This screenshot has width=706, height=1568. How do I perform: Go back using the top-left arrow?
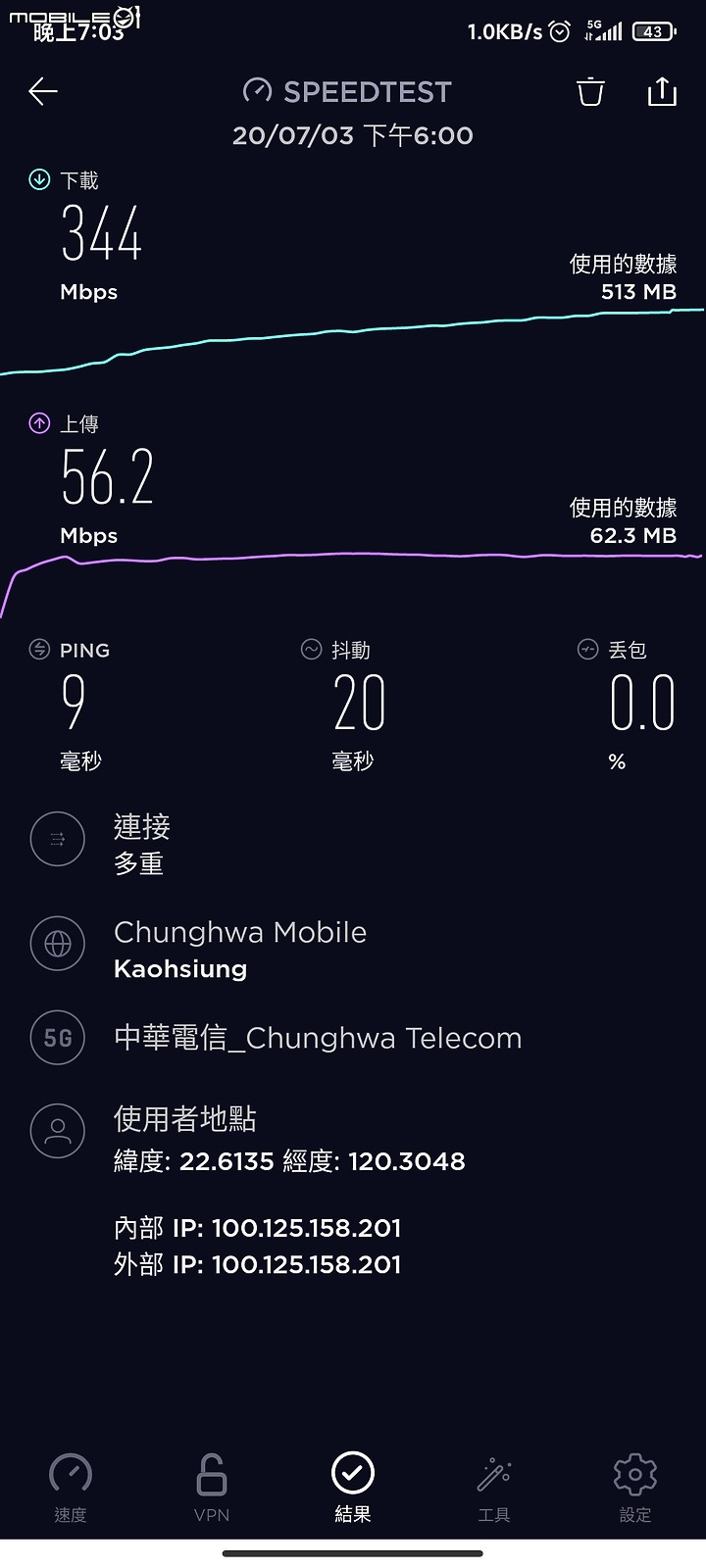tap(43, 92)
